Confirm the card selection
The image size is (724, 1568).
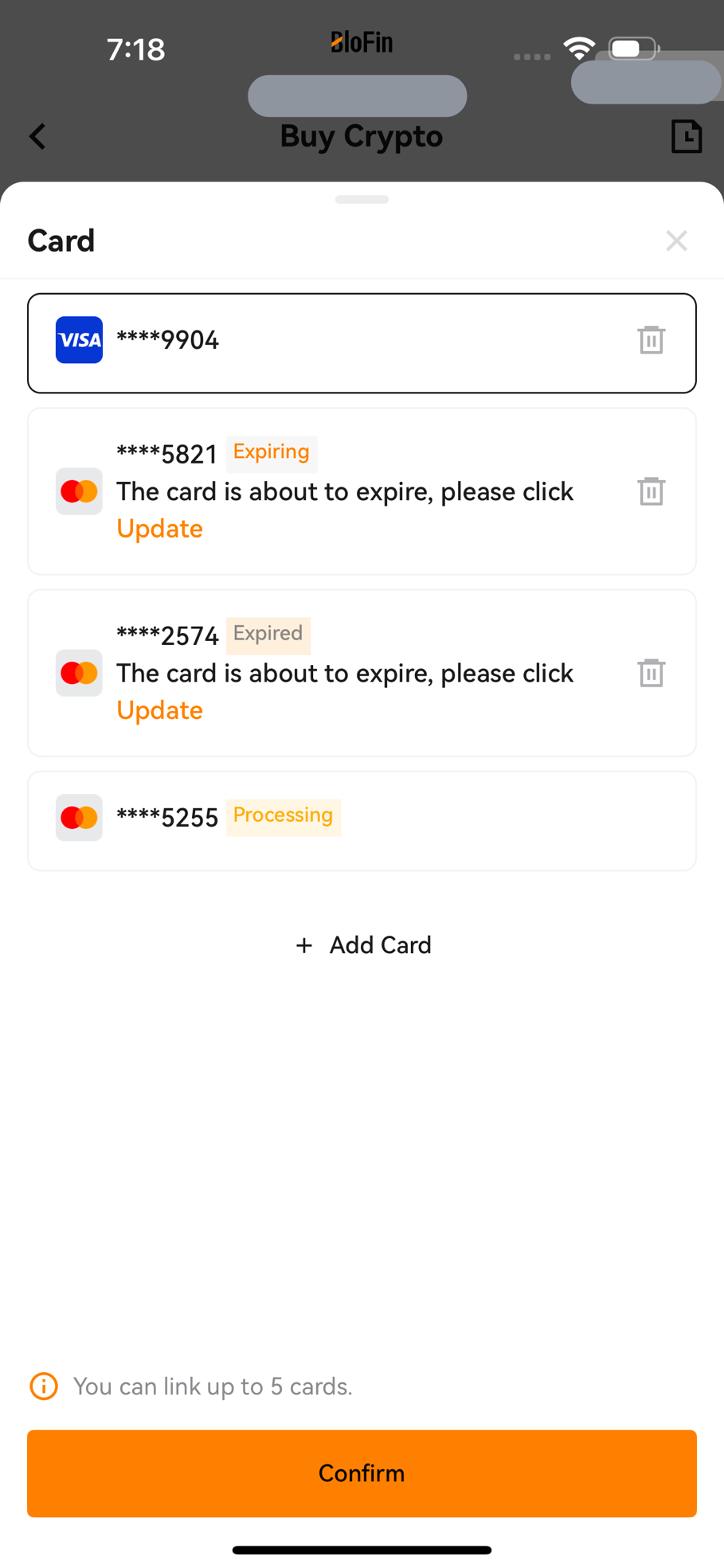362,1473
